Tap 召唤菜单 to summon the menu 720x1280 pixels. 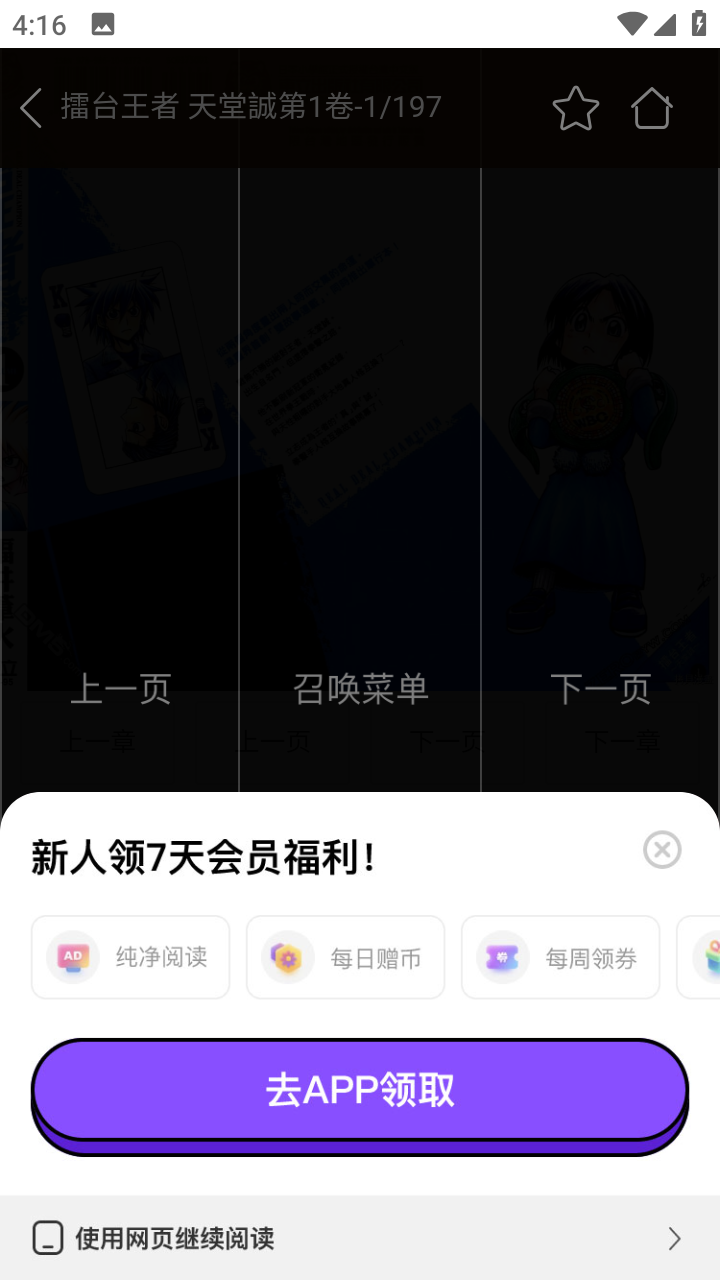coord(360,689)
